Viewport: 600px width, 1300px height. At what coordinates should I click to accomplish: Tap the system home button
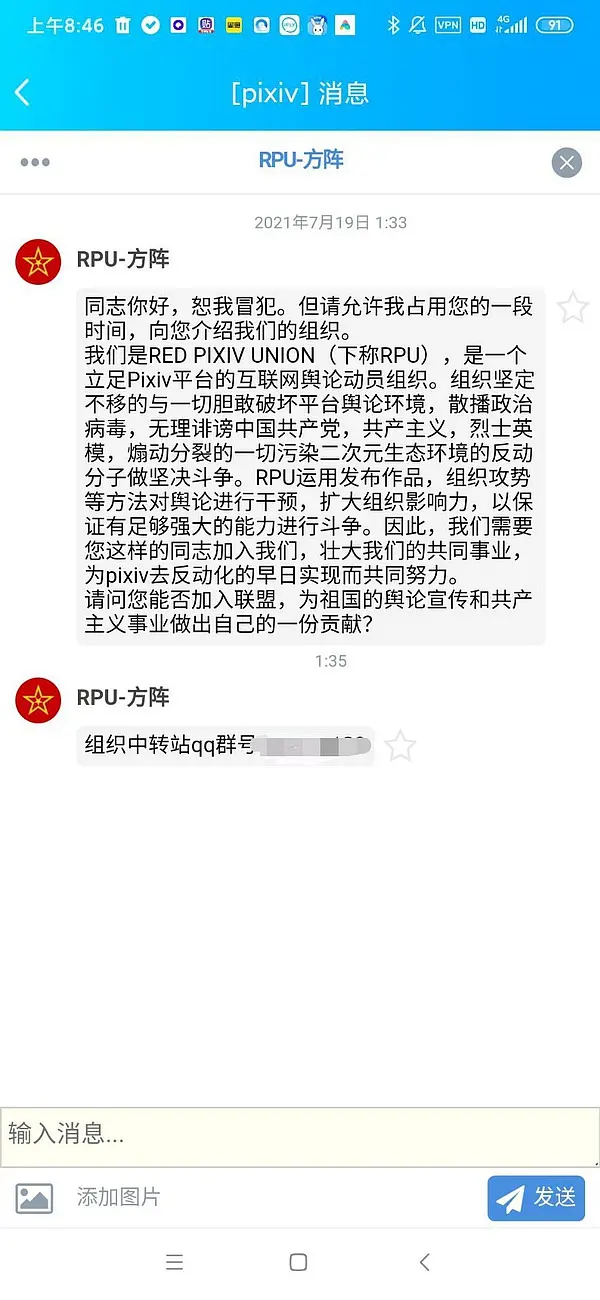pos(298,1262)
